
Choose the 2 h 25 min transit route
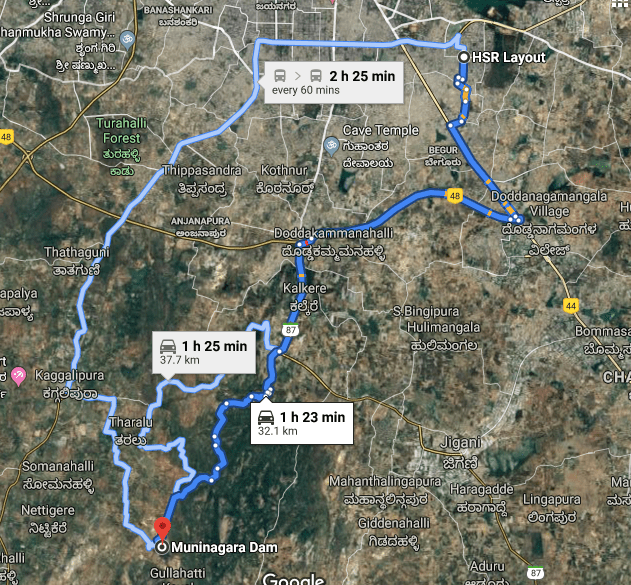[x=333, y=81]
